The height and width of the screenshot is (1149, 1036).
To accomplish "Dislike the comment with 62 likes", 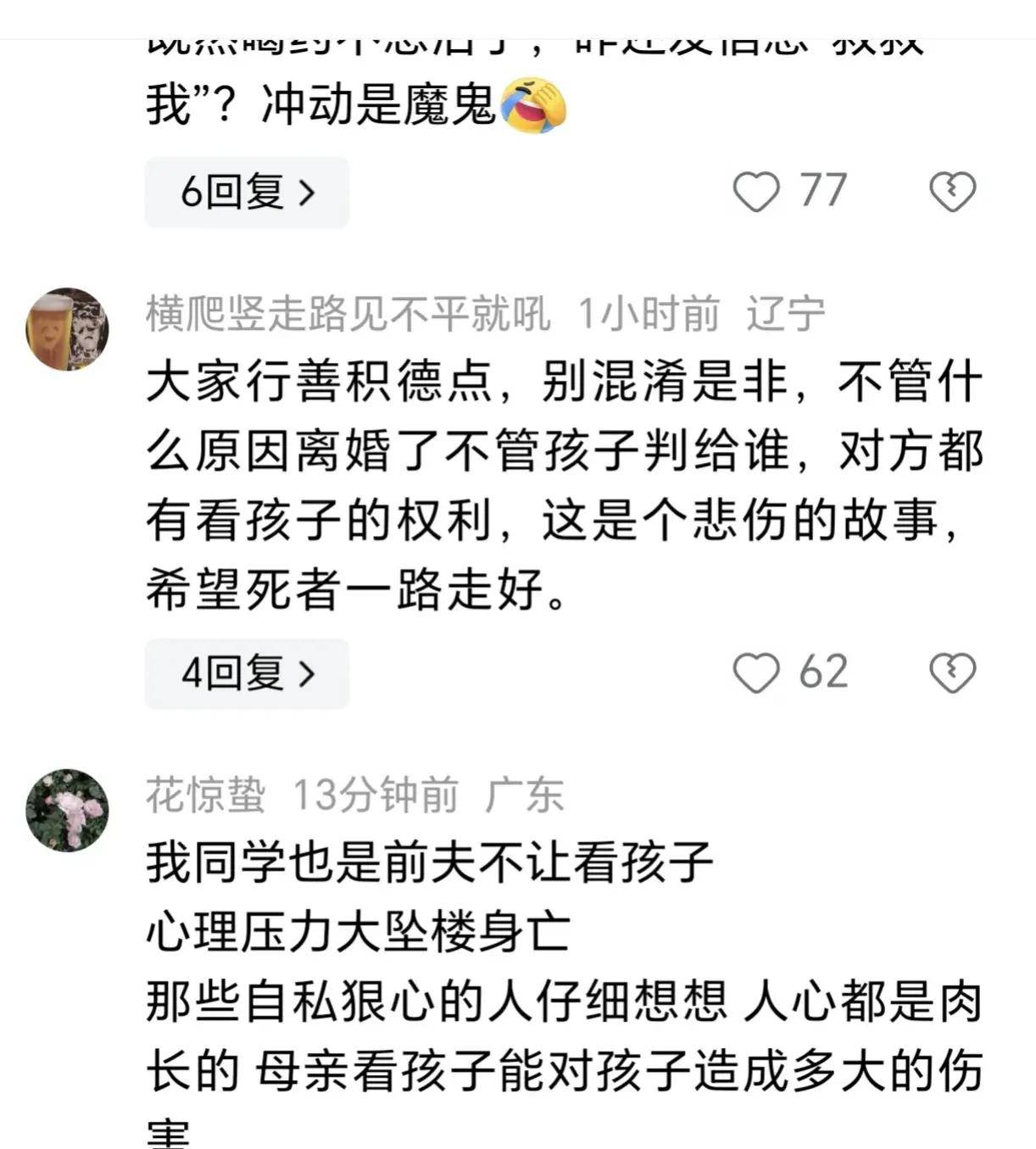I will [x=952, y=673].
